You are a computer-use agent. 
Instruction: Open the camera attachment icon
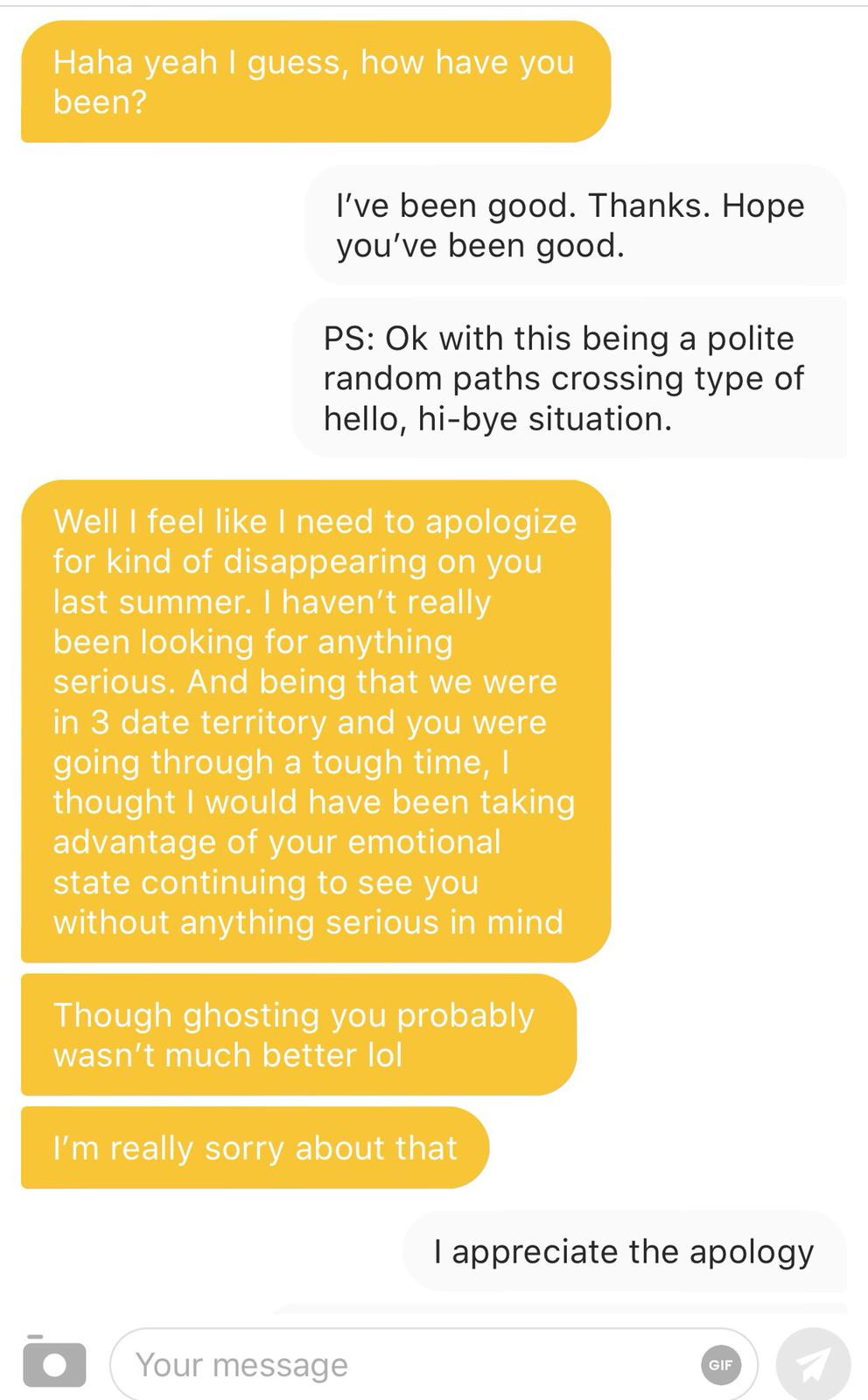(53, 1361)
